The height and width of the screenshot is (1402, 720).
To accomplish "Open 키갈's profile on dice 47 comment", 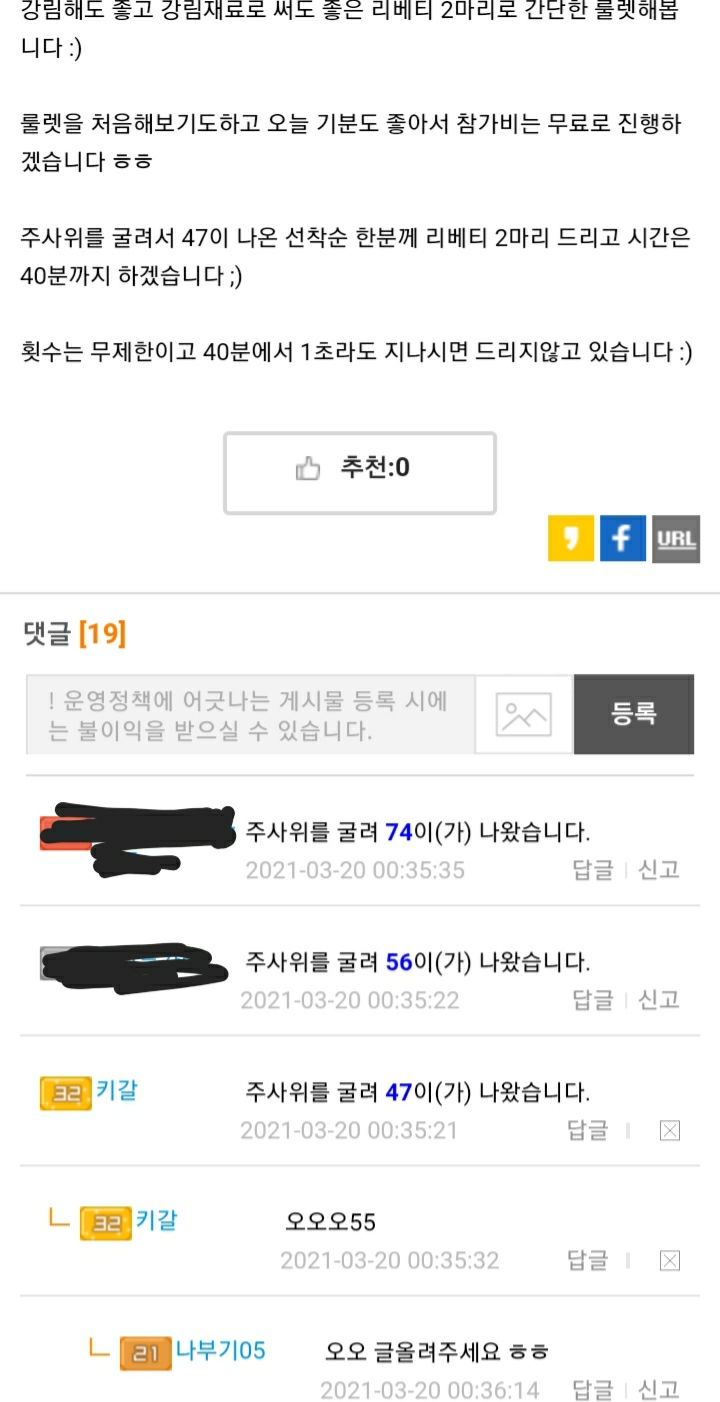I will pyautogui.click(x=116, y=1091).
